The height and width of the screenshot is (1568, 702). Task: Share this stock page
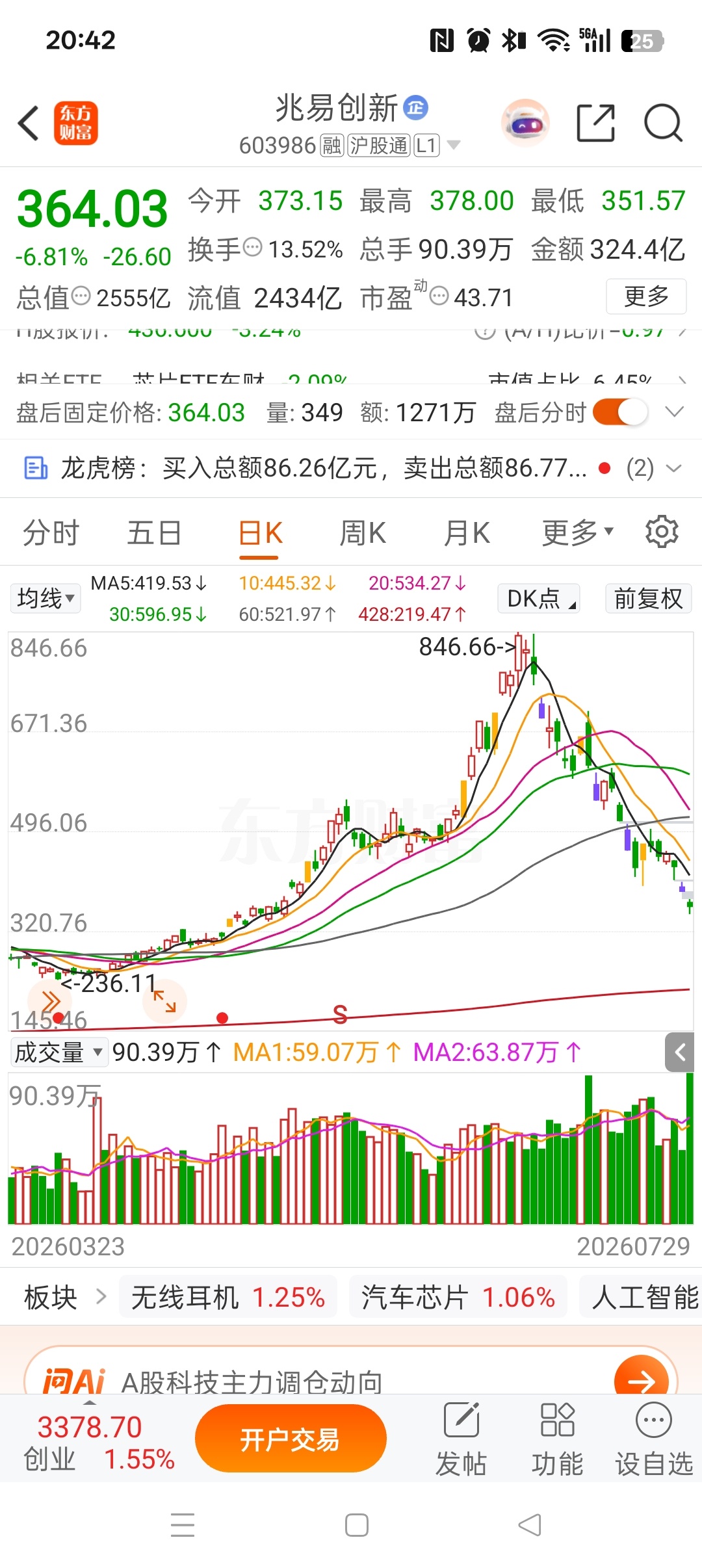(x=596, y=123)
